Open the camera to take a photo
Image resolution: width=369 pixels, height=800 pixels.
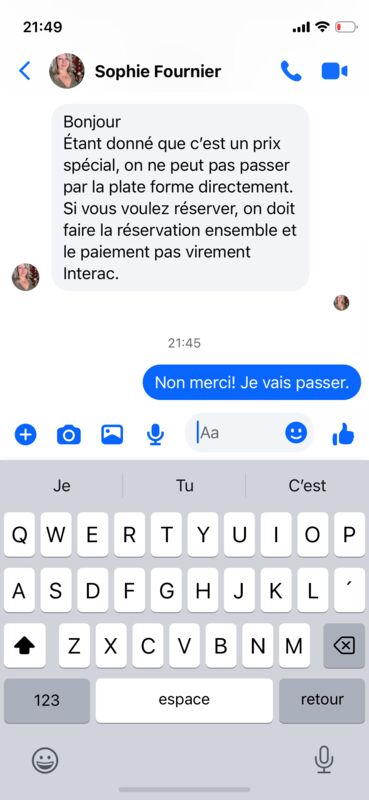69,435
